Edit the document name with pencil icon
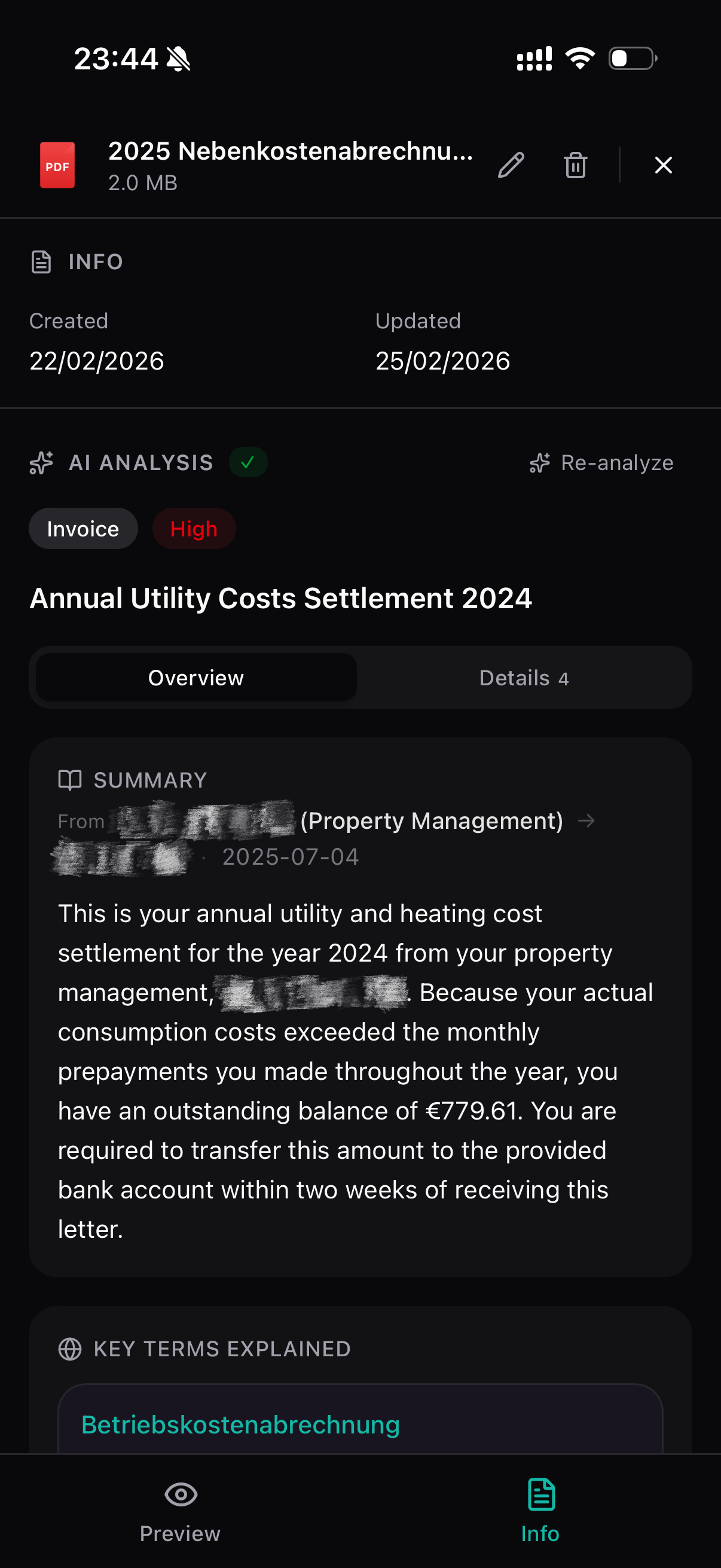Image resolution: width=721 pixels, height=1568 pixels. pos(511,165)
